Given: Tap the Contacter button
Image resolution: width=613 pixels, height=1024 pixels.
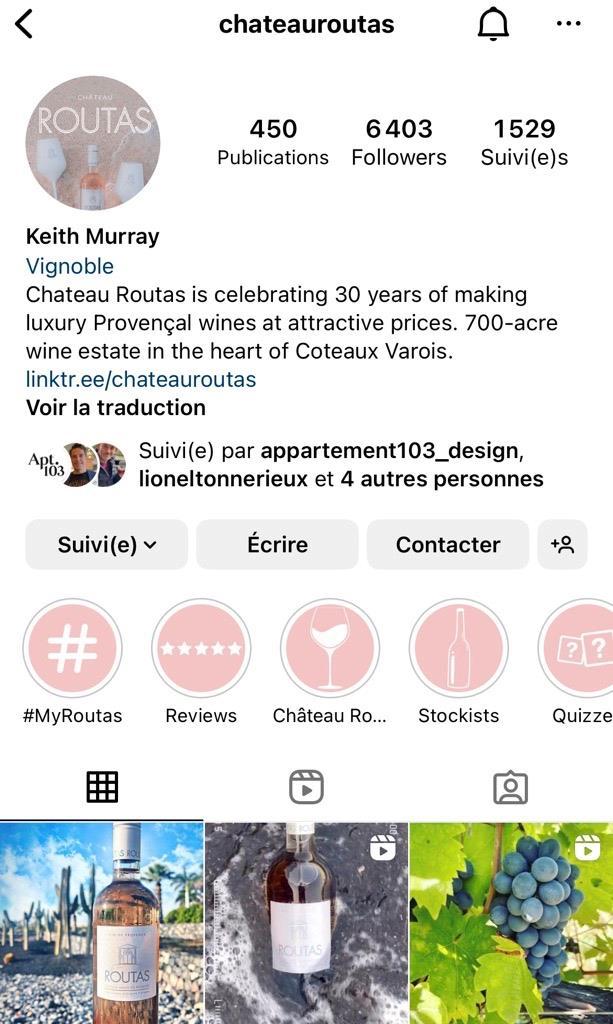Looking at the screenshot, I should (x=447, y=544).
